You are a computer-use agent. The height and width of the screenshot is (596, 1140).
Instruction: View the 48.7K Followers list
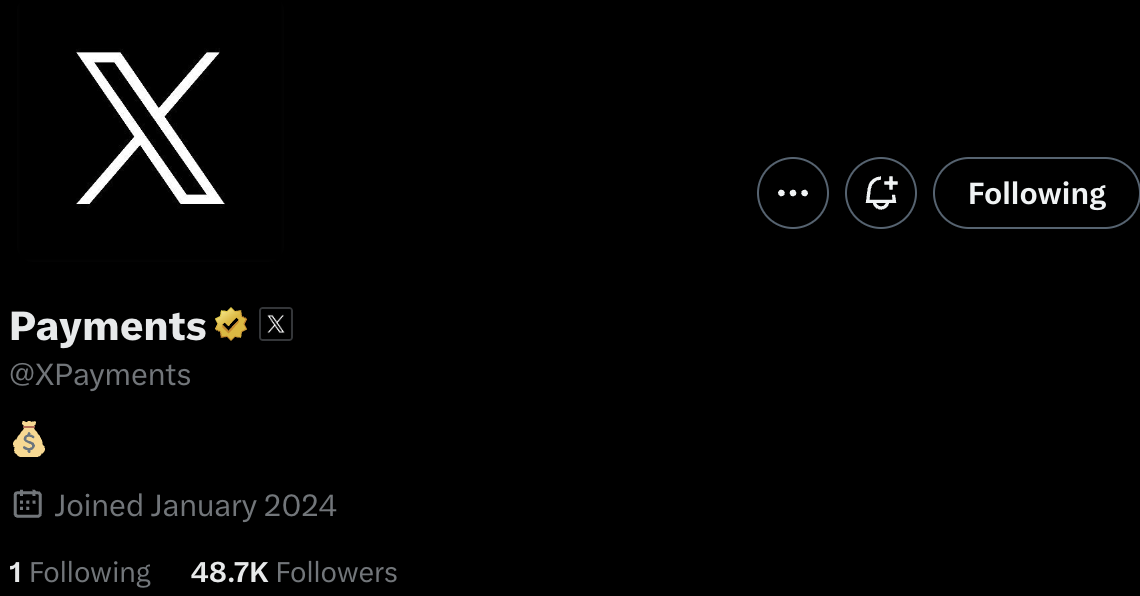coord(294,572)
